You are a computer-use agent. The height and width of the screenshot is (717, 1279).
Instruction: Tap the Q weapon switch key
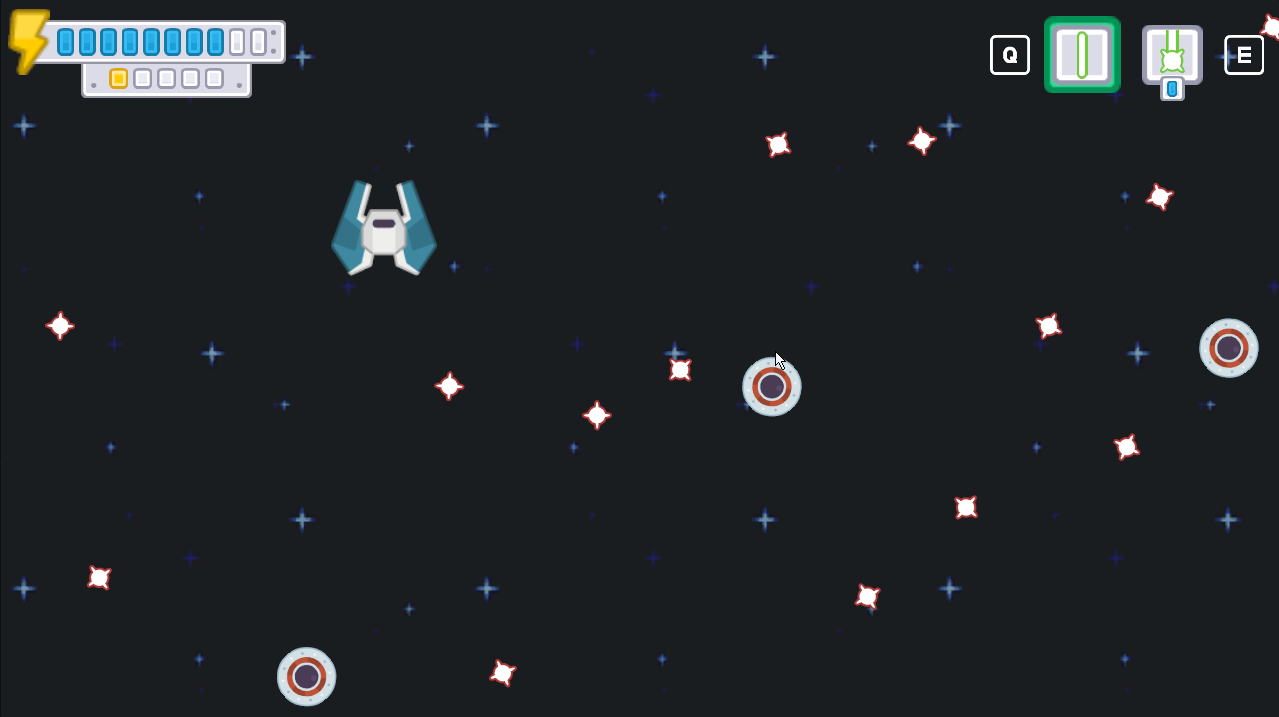click(x=1009, y=55)
